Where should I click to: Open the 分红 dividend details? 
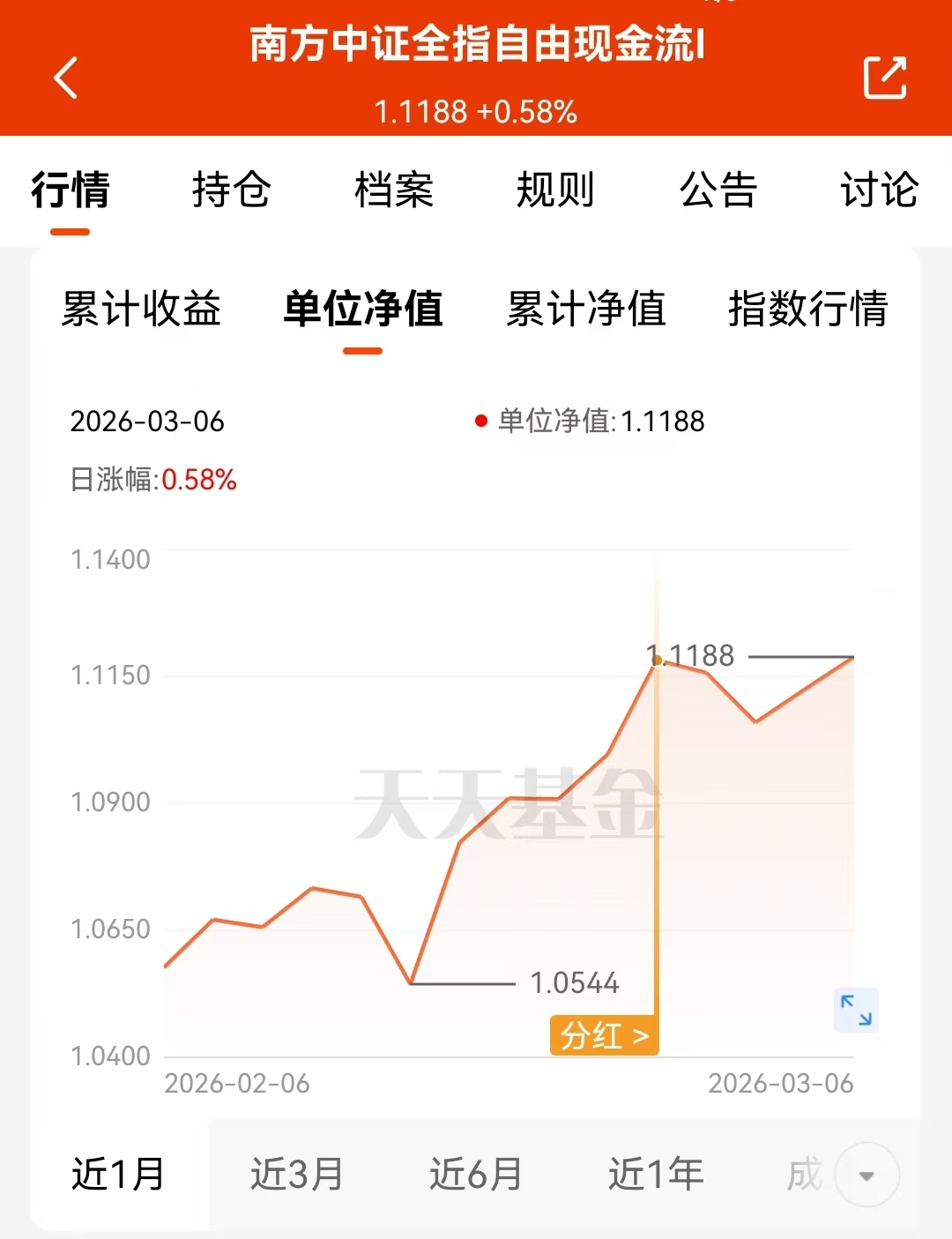click(x=605, y=1035)
